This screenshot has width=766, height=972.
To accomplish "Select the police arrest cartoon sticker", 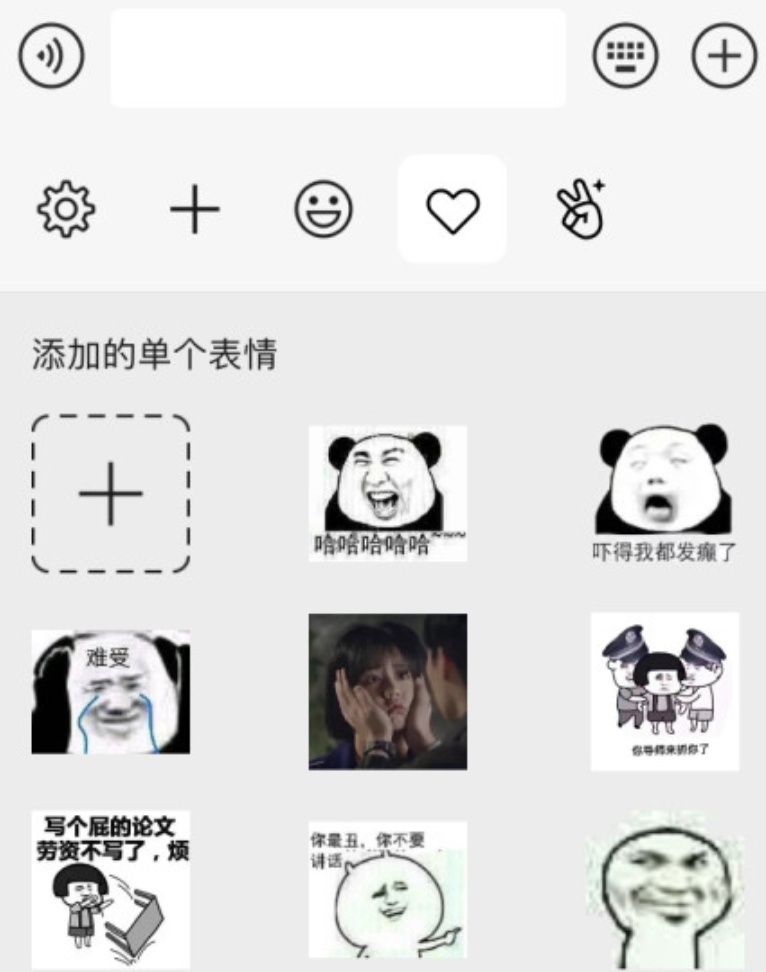I will click(x=664, y=692).
